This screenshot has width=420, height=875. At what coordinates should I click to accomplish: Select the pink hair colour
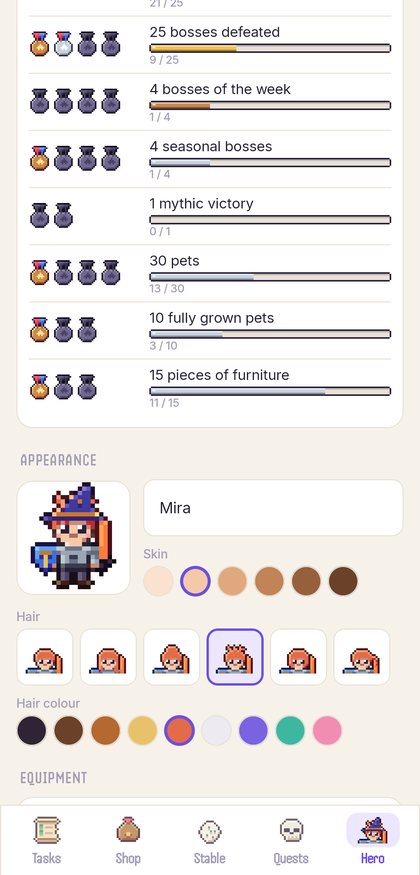(x=327, y=730)
